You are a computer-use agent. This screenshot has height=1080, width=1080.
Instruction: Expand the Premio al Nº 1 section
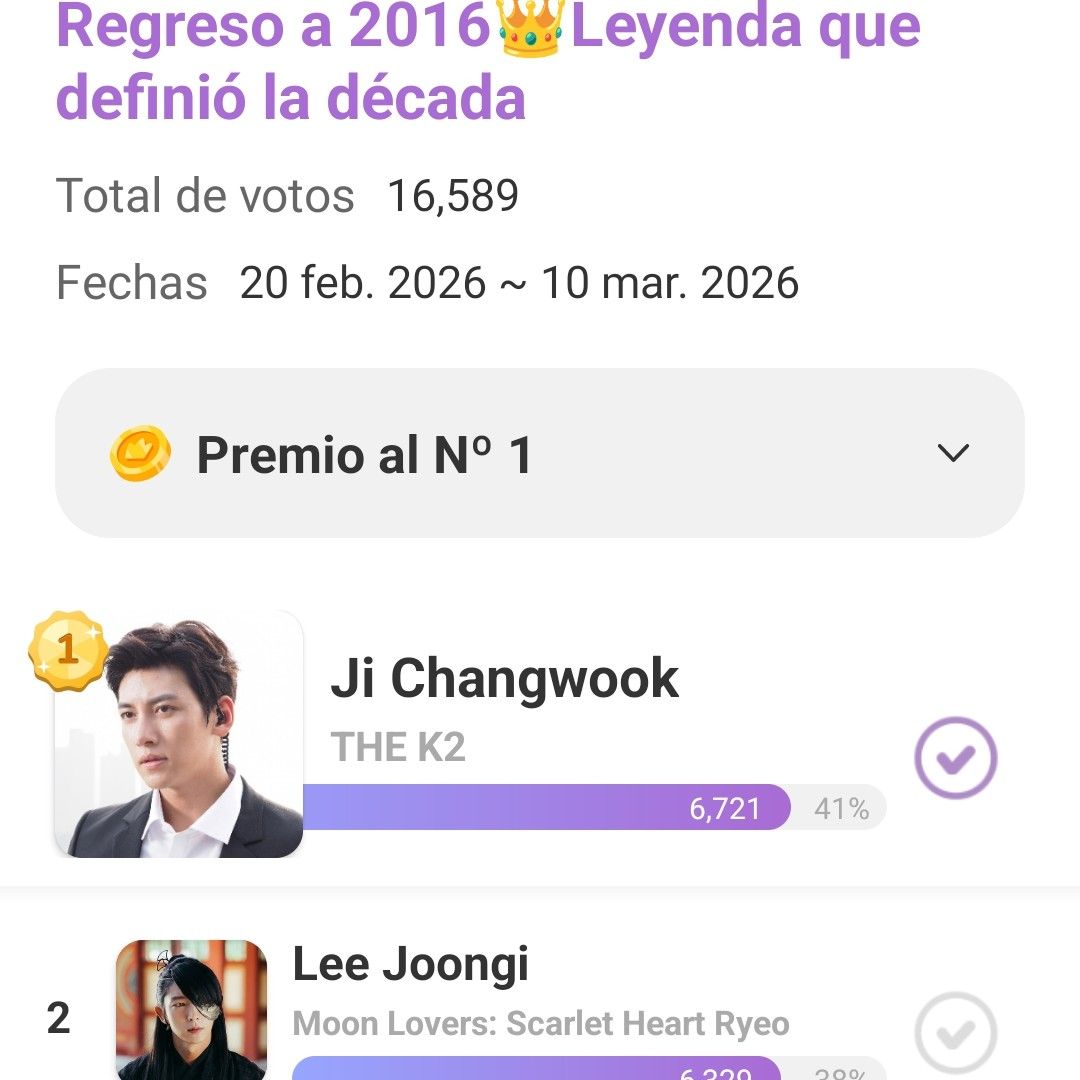(952, 453)
